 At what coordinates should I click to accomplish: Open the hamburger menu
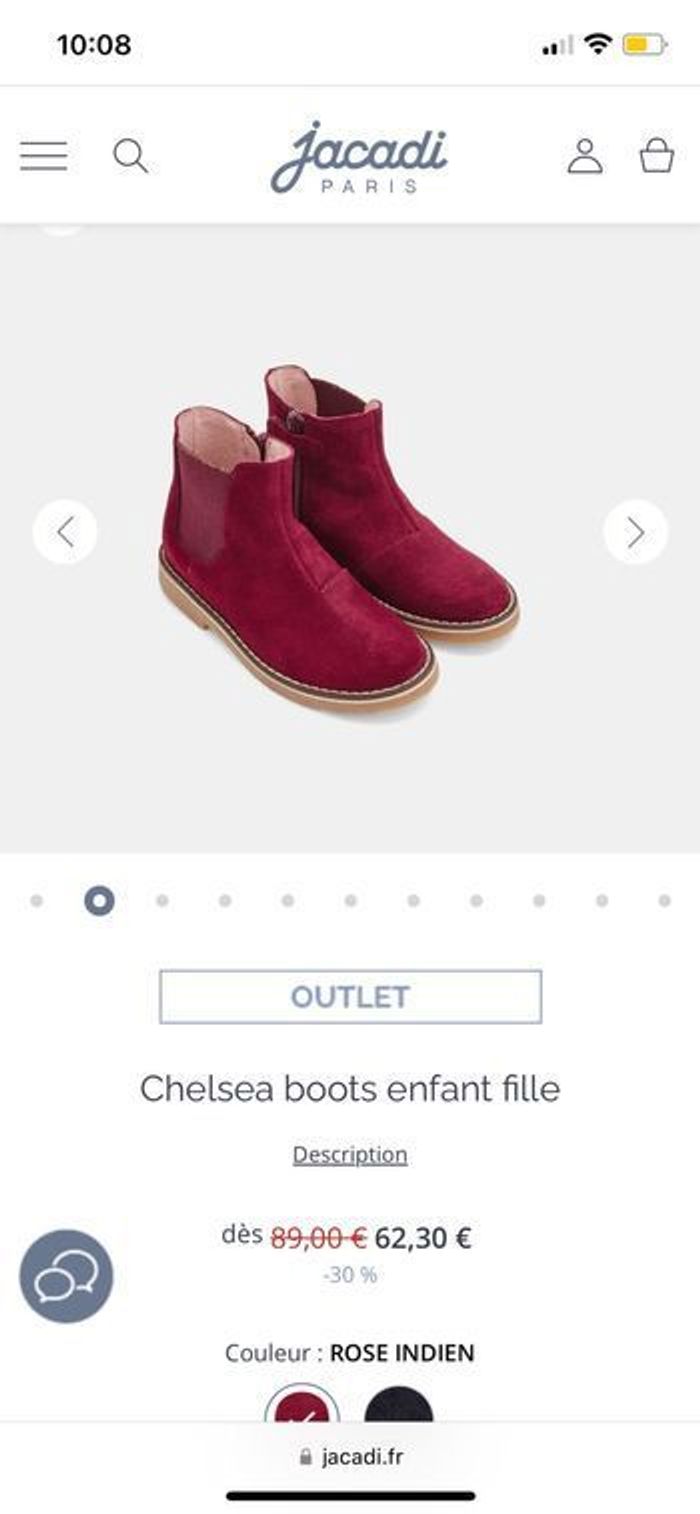tap(44, 156)
